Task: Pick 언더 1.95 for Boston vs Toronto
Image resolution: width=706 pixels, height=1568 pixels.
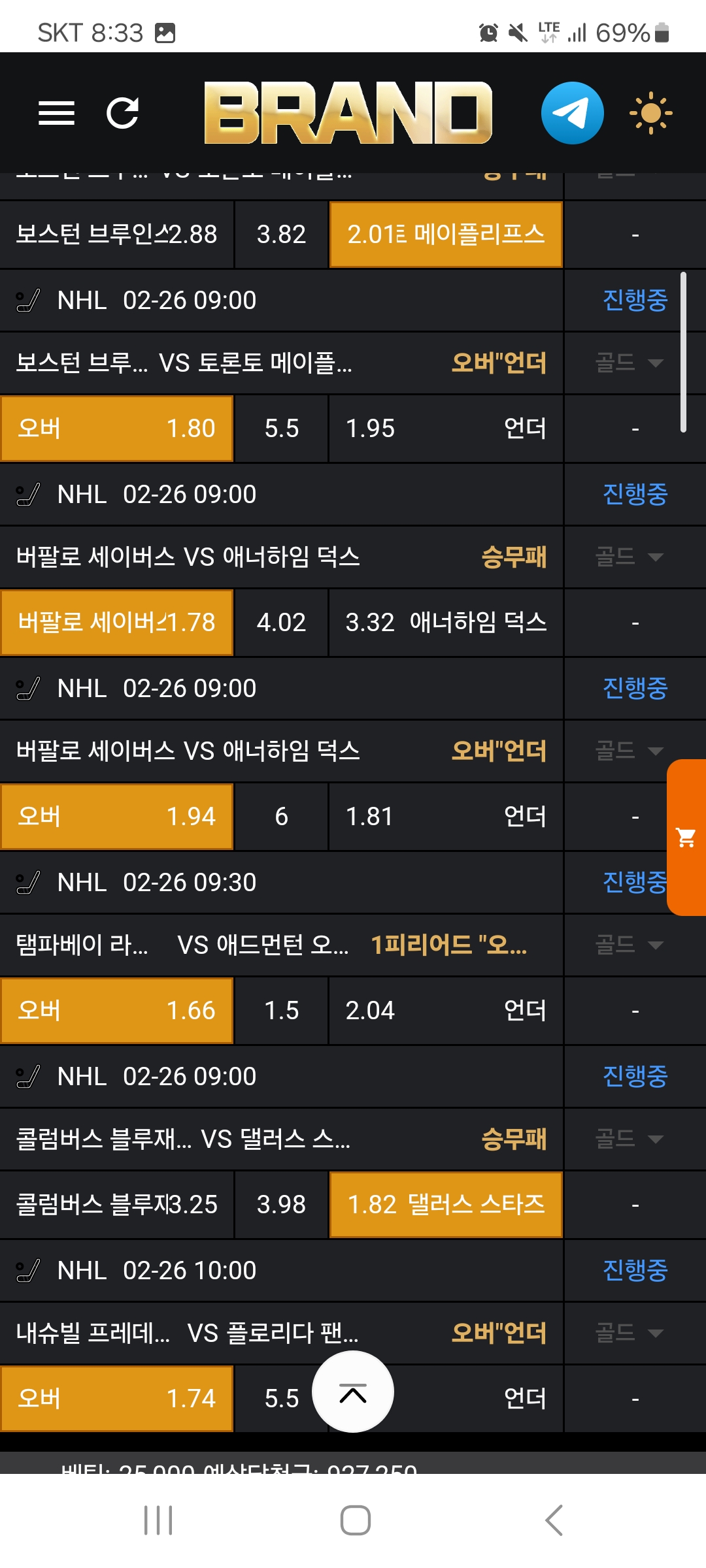Action: 446,429
